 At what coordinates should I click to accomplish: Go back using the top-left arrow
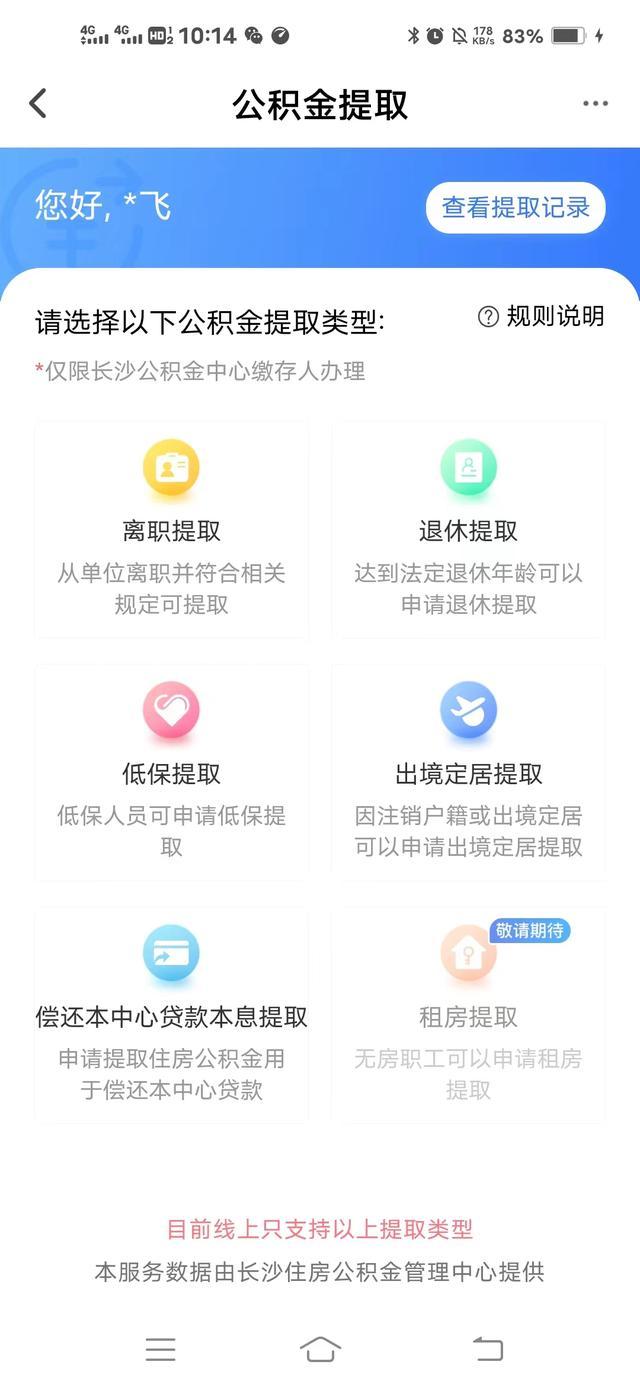coord(38,103)
